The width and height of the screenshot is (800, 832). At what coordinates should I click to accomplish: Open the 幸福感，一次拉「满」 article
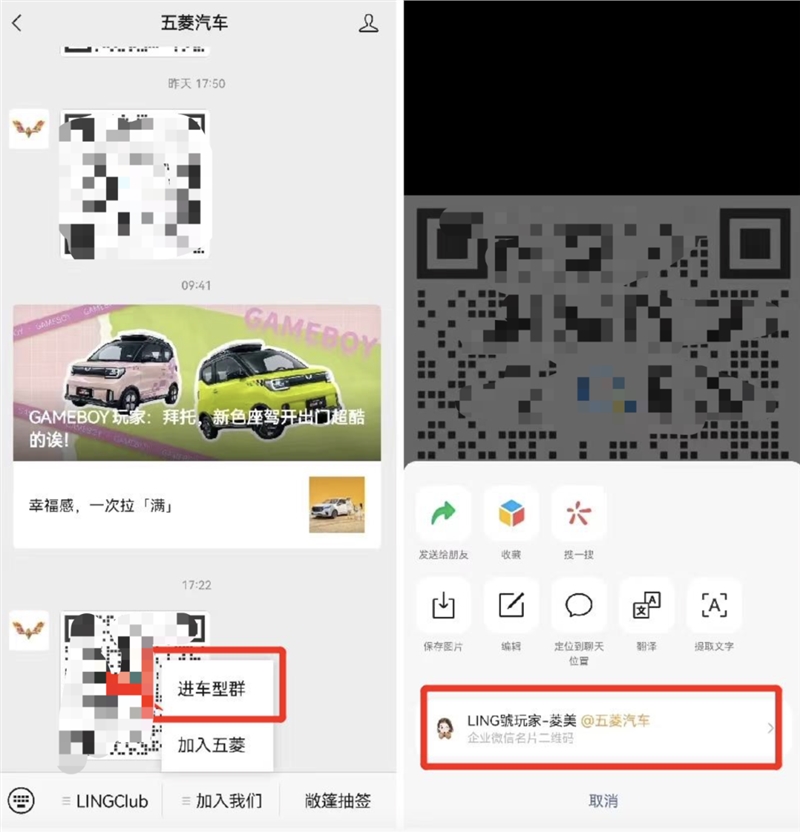point(197,504)
